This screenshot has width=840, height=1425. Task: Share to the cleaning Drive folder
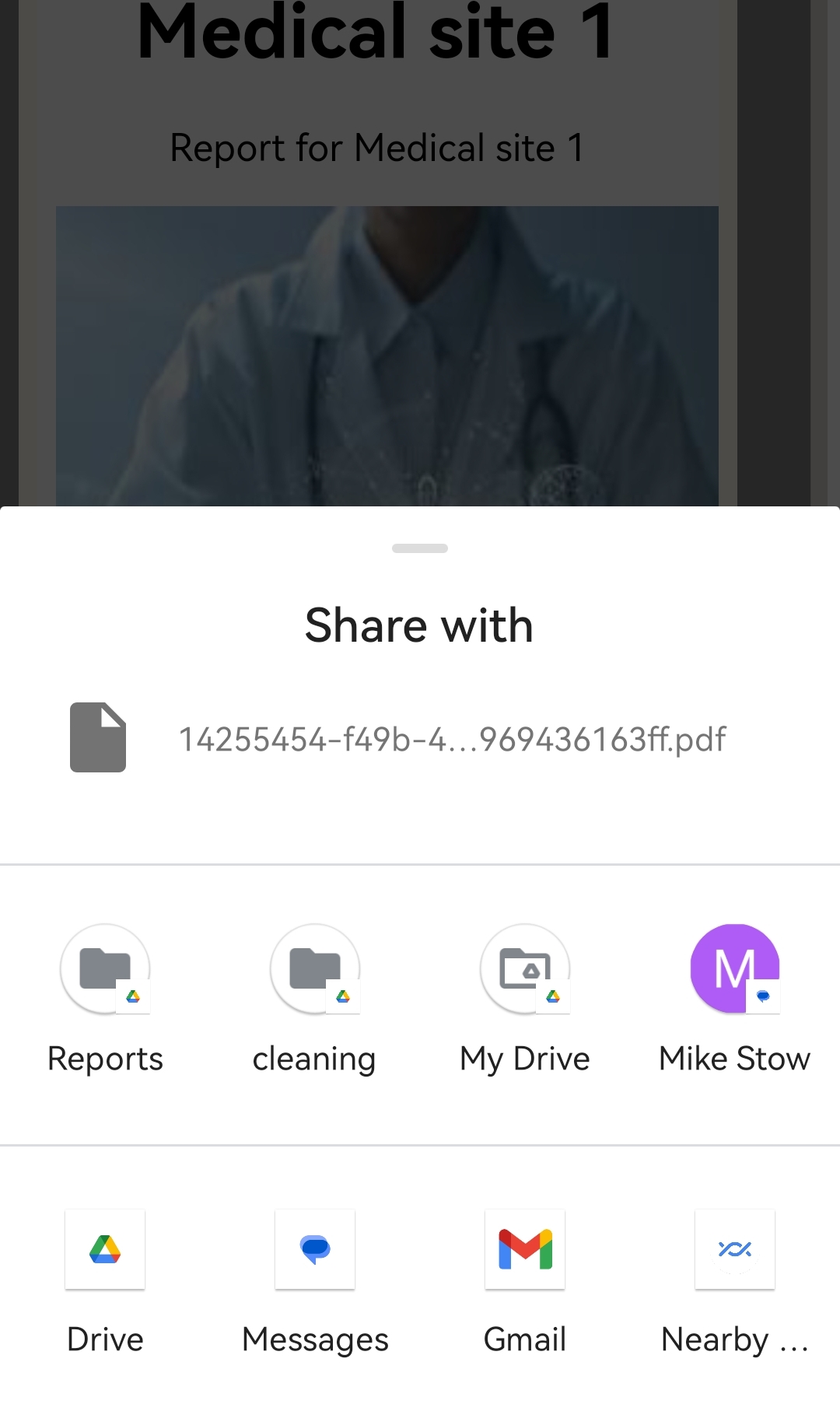(315, 968)
